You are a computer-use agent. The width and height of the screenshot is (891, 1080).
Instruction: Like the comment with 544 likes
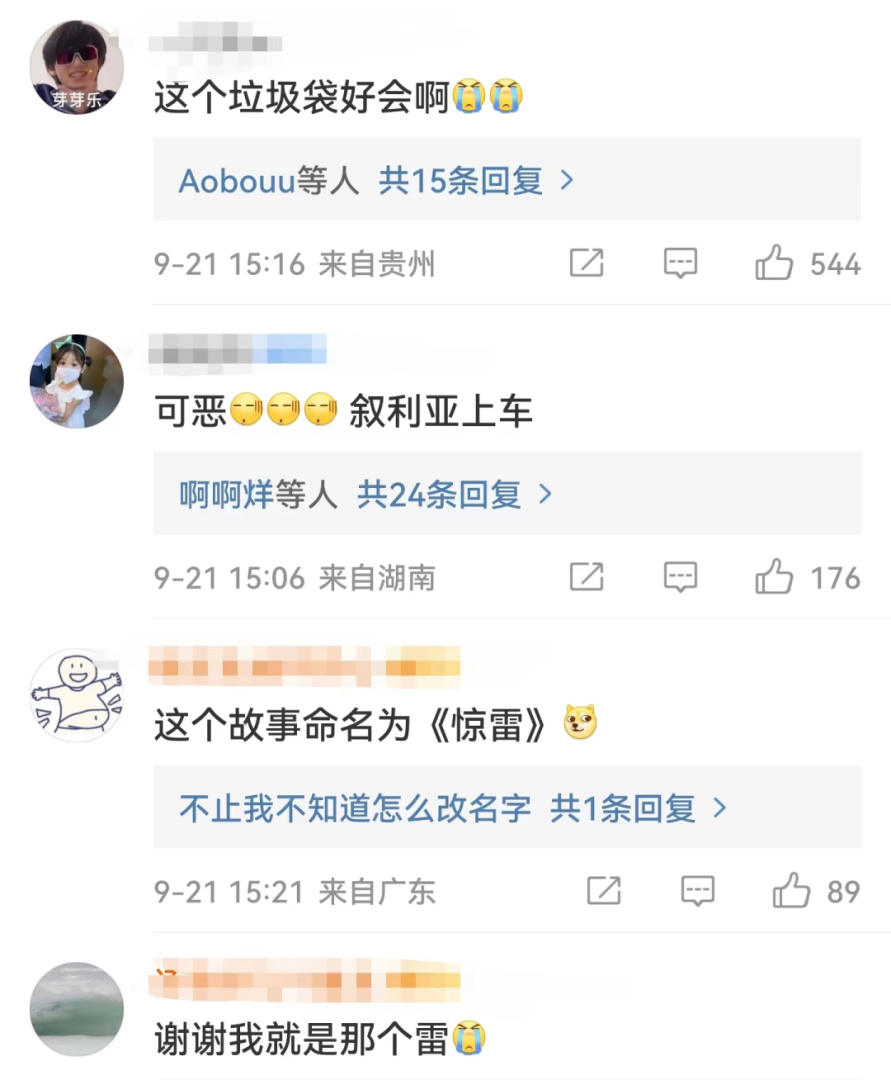click(x=774, y=264)
